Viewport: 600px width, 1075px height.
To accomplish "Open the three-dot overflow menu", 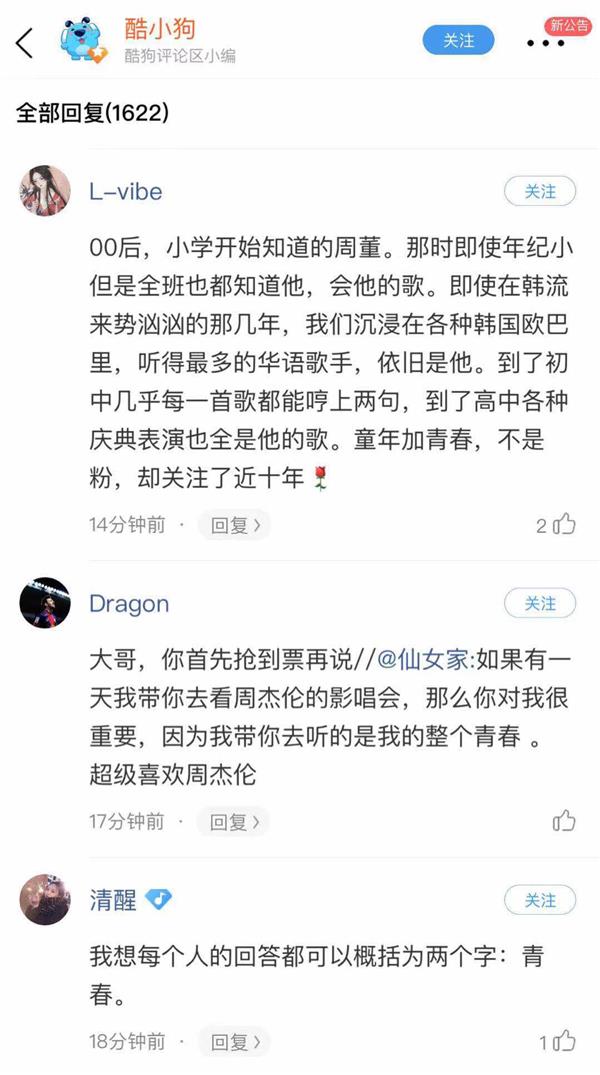I will click(544, 43).
